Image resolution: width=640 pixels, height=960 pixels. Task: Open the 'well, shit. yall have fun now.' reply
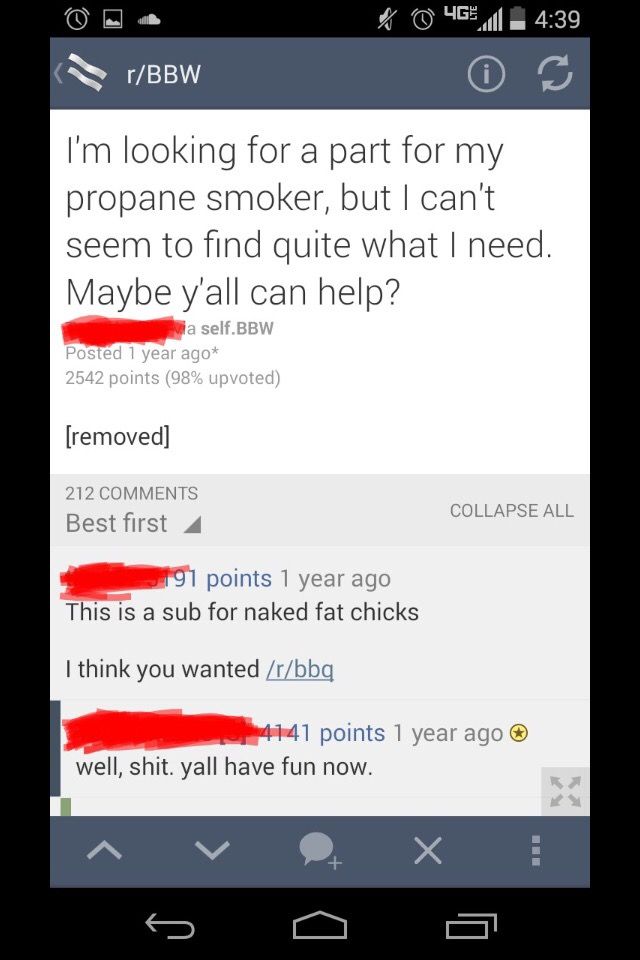(224, 769)
